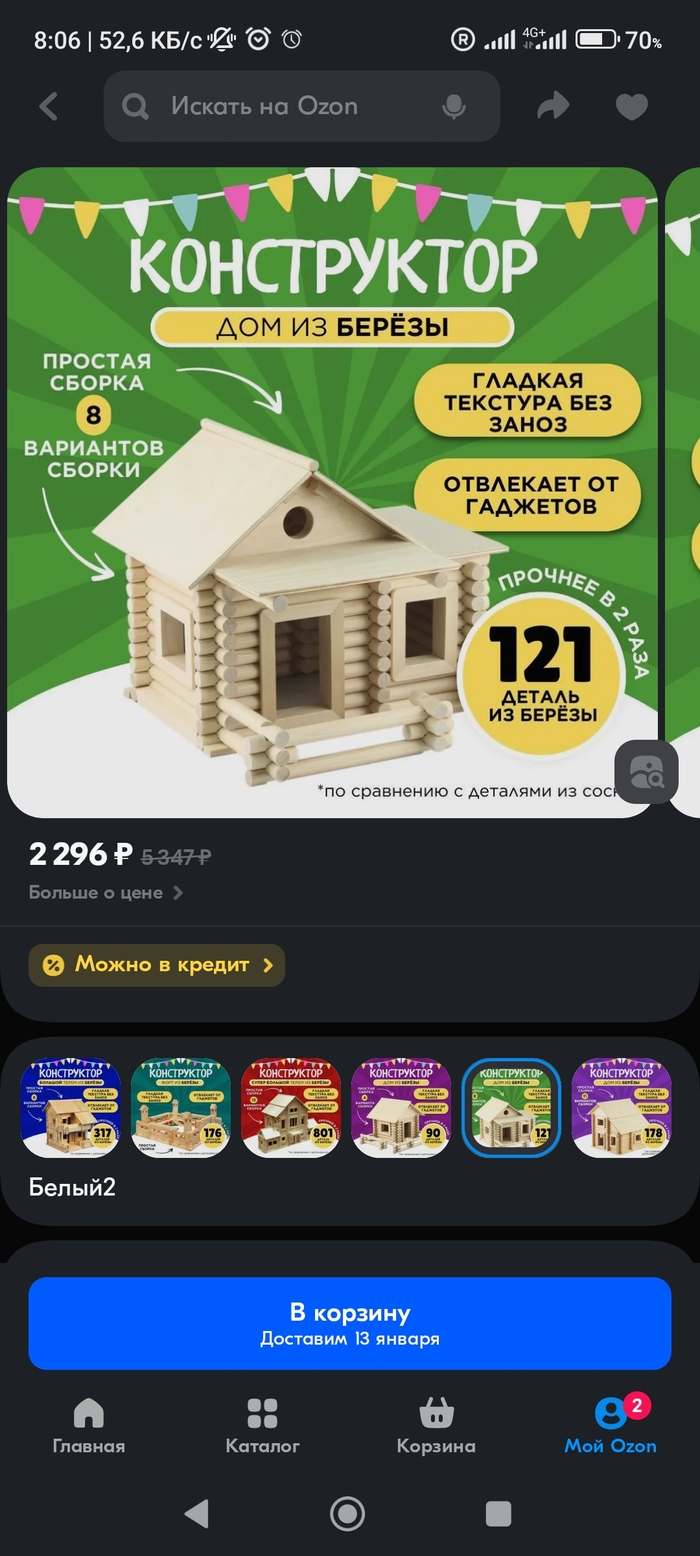
Task: Pick the 90-piece purple variant
Action: (x=401, y=1108)
